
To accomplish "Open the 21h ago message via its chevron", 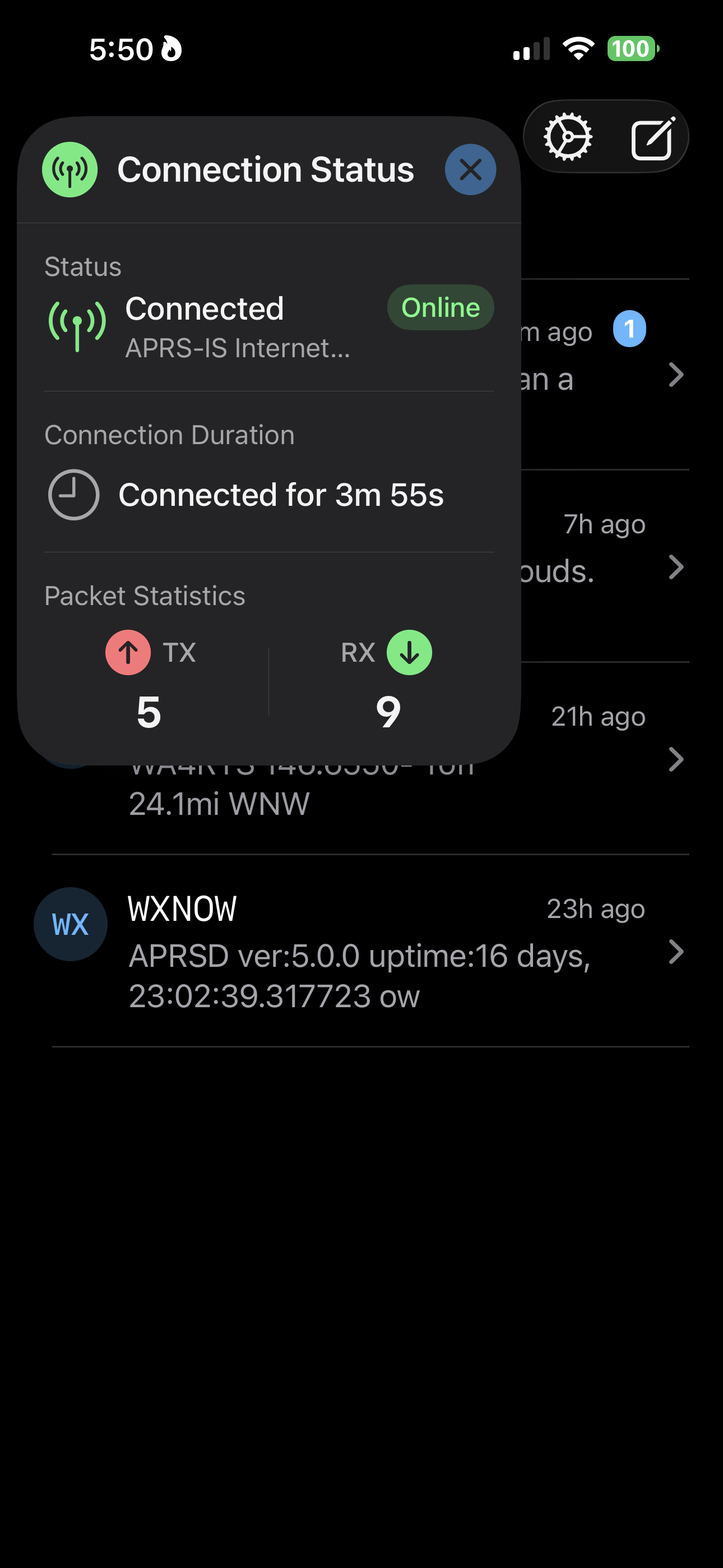I will [678, 759].
